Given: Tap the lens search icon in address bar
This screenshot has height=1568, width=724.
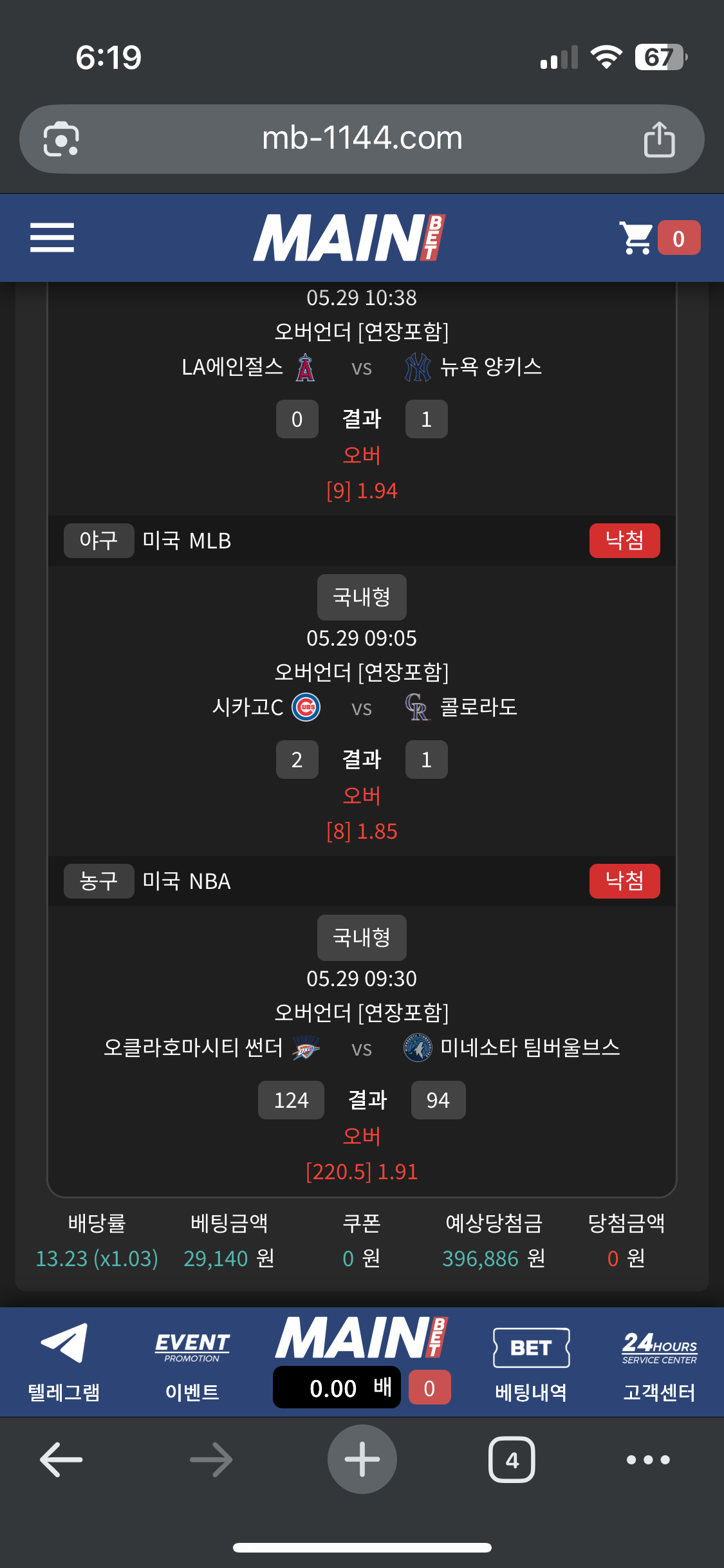Looking at the screenshot, I should coord(61,139).
